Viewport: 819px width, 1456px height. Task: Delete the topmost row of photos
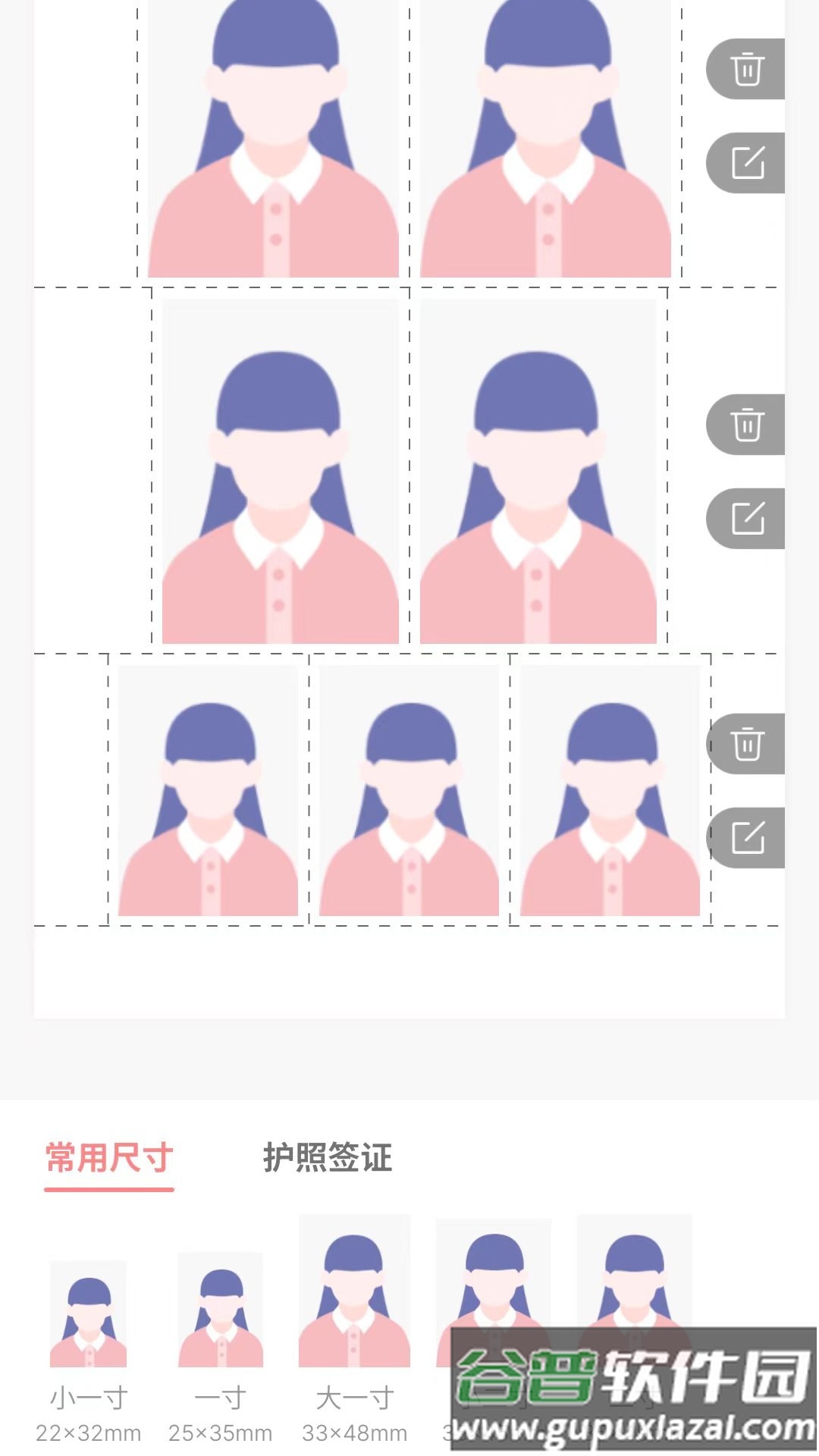pos(747,69)
